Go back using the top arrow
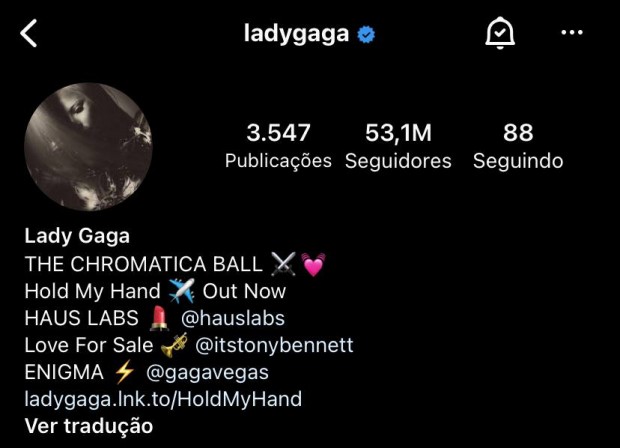The image size is (620, 448). 29,33
